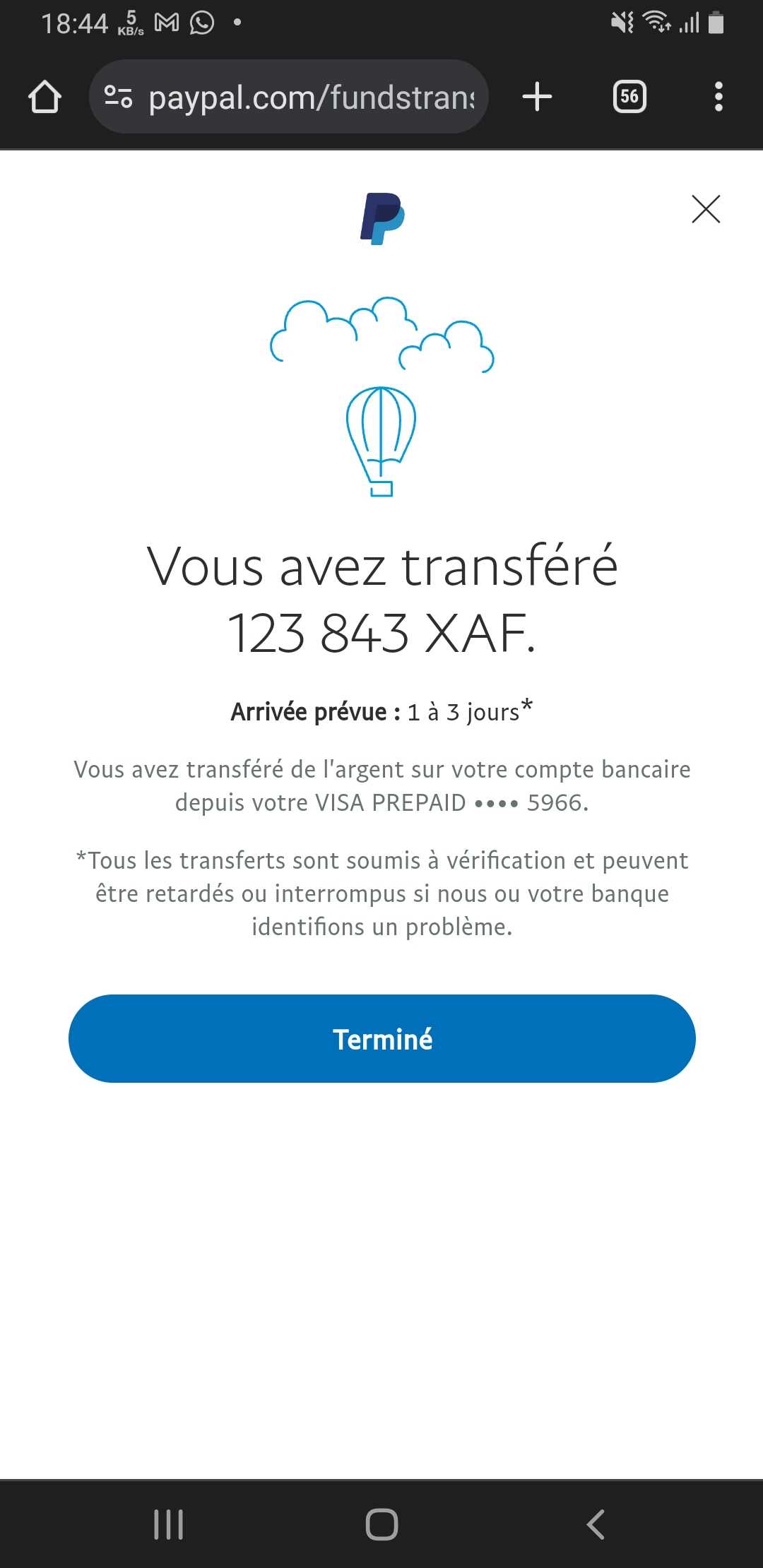Open the browser overflow menu
The height and width of the screenshot is (1568, 763).
click(x=718, y=97)
